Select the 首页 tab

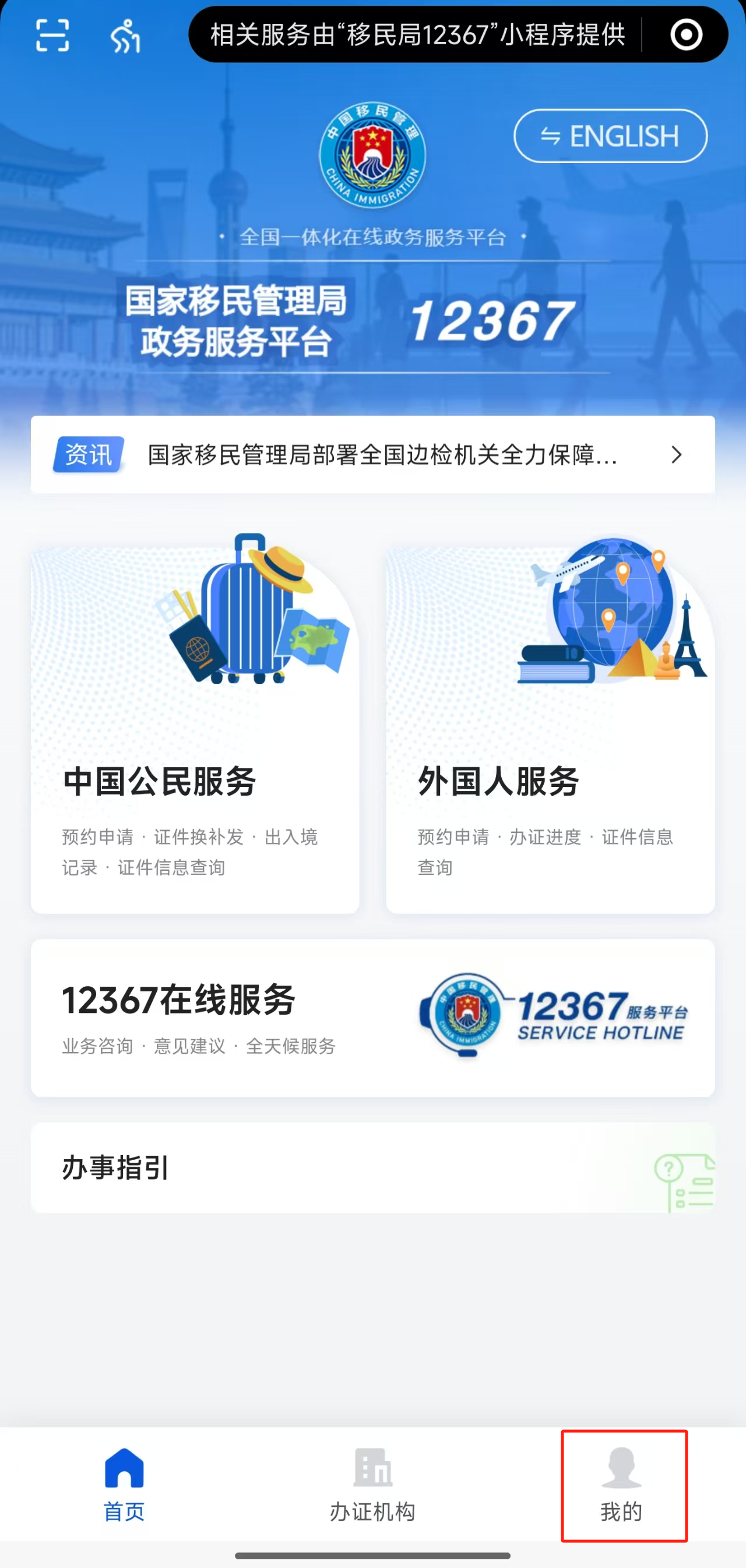point(124,1485)
